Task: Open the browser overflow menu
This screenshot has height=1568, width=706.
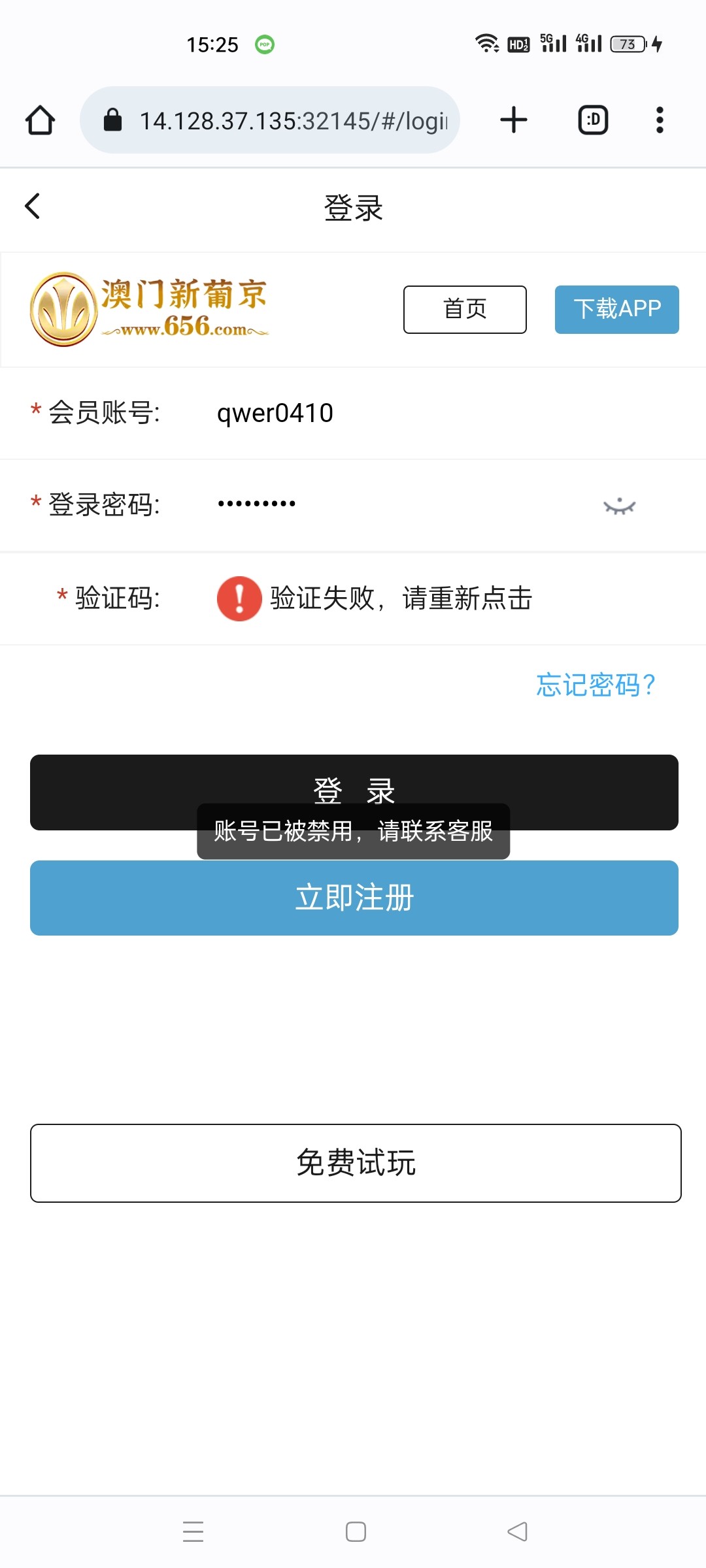Action: [660, 120]
